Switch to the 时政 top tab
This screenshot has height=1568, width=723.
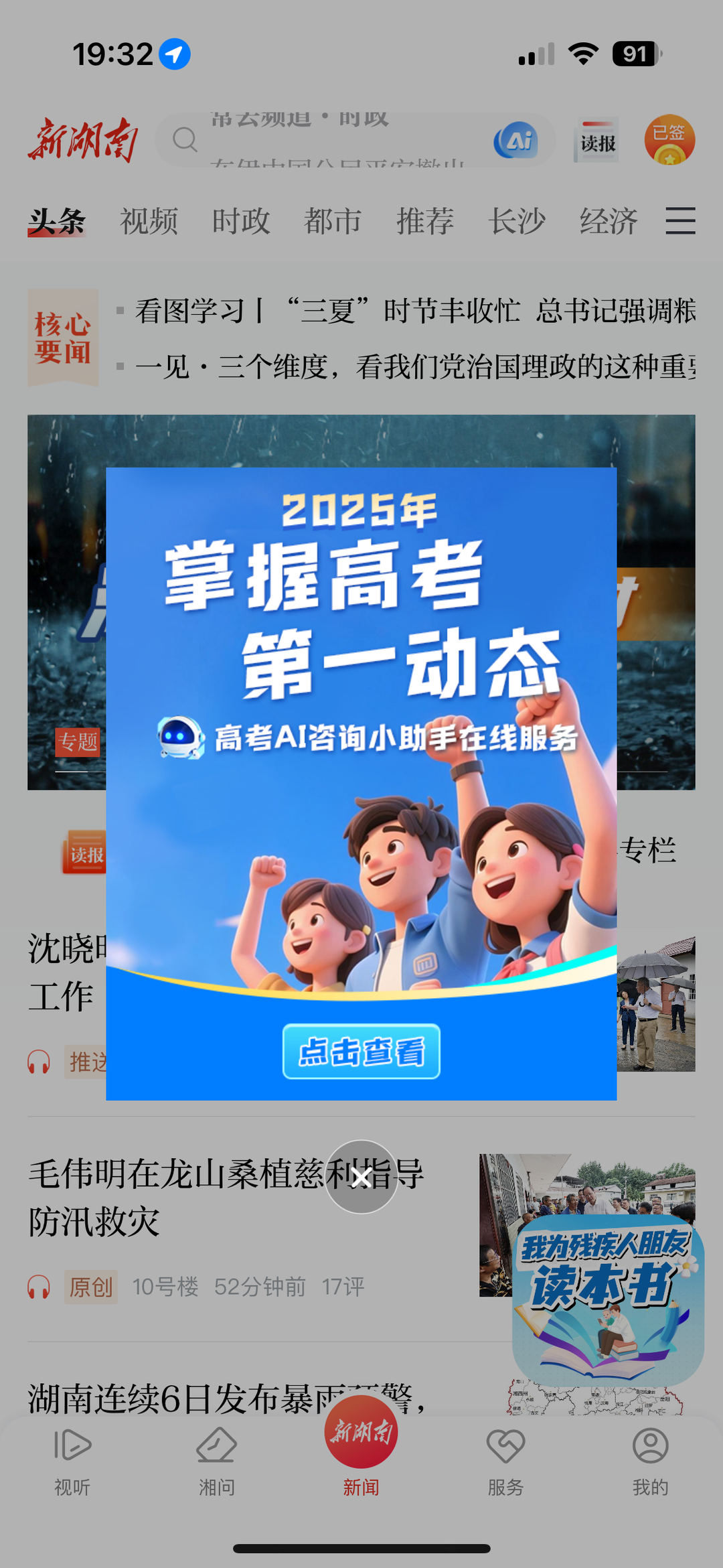click(241, 221)
